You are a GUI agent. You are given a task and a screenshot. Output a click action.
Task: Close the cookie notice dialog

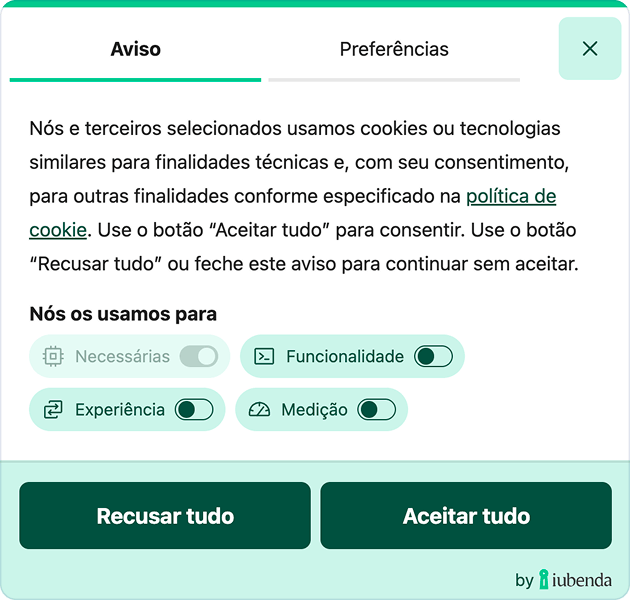click(x=589, y=48)
